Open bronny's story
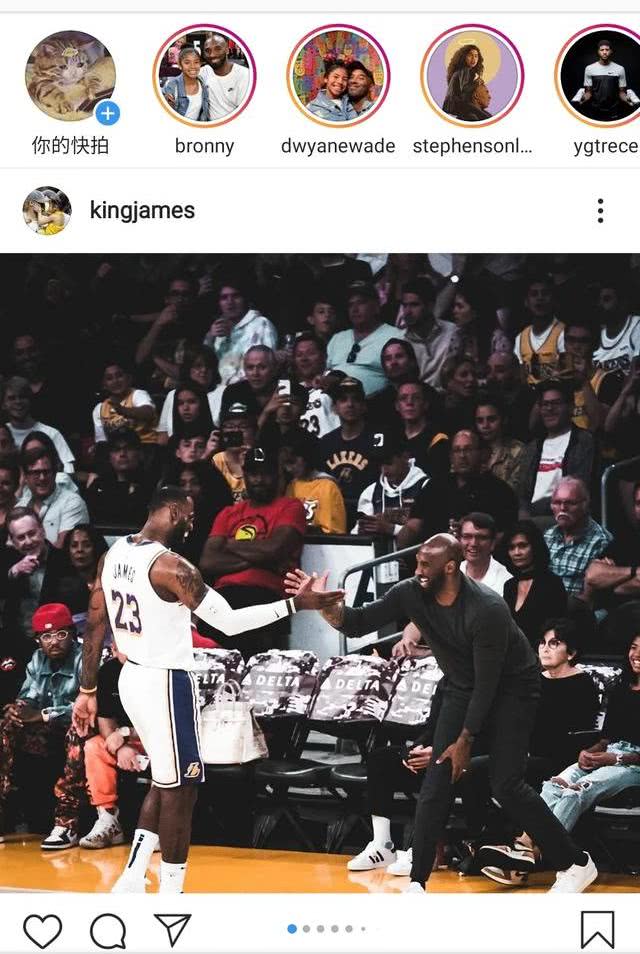 pos(204,76)
